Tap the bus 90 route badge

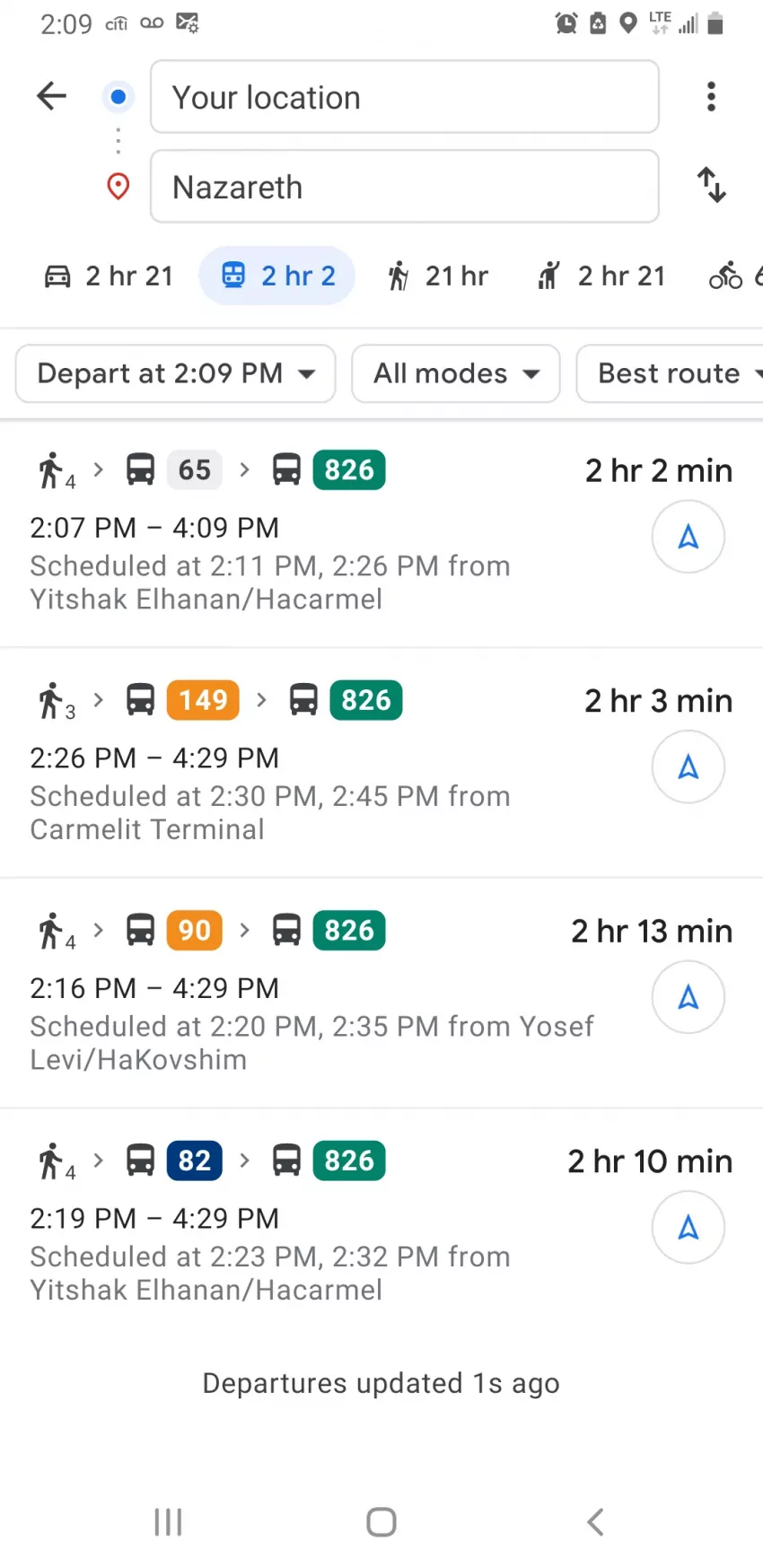coord(194,931)
